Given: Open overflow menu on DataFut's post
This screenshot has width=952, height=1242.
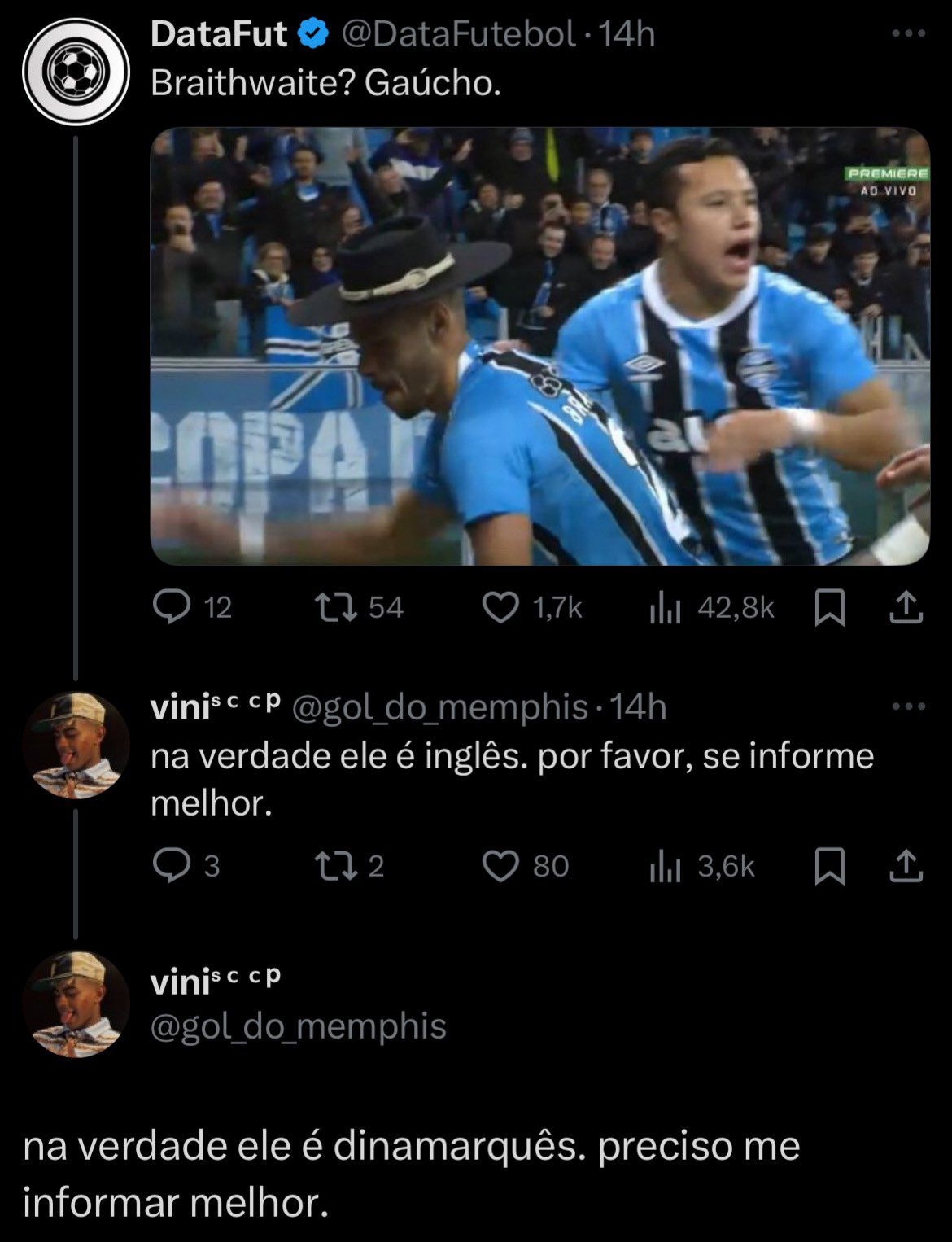Looking at the screenshot, I should (908, 34).
